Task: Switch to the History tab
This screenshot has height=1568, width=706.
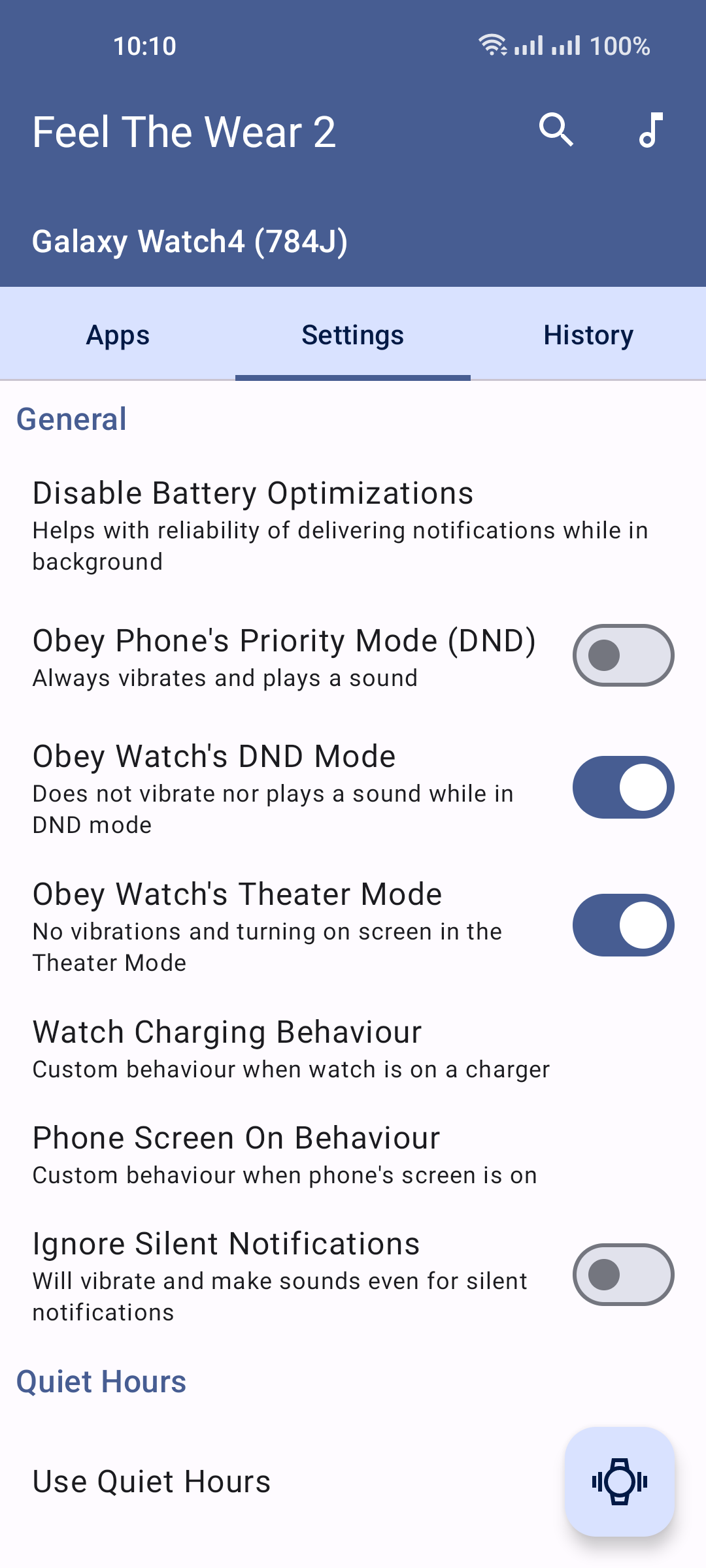Action: click(588, 335)
